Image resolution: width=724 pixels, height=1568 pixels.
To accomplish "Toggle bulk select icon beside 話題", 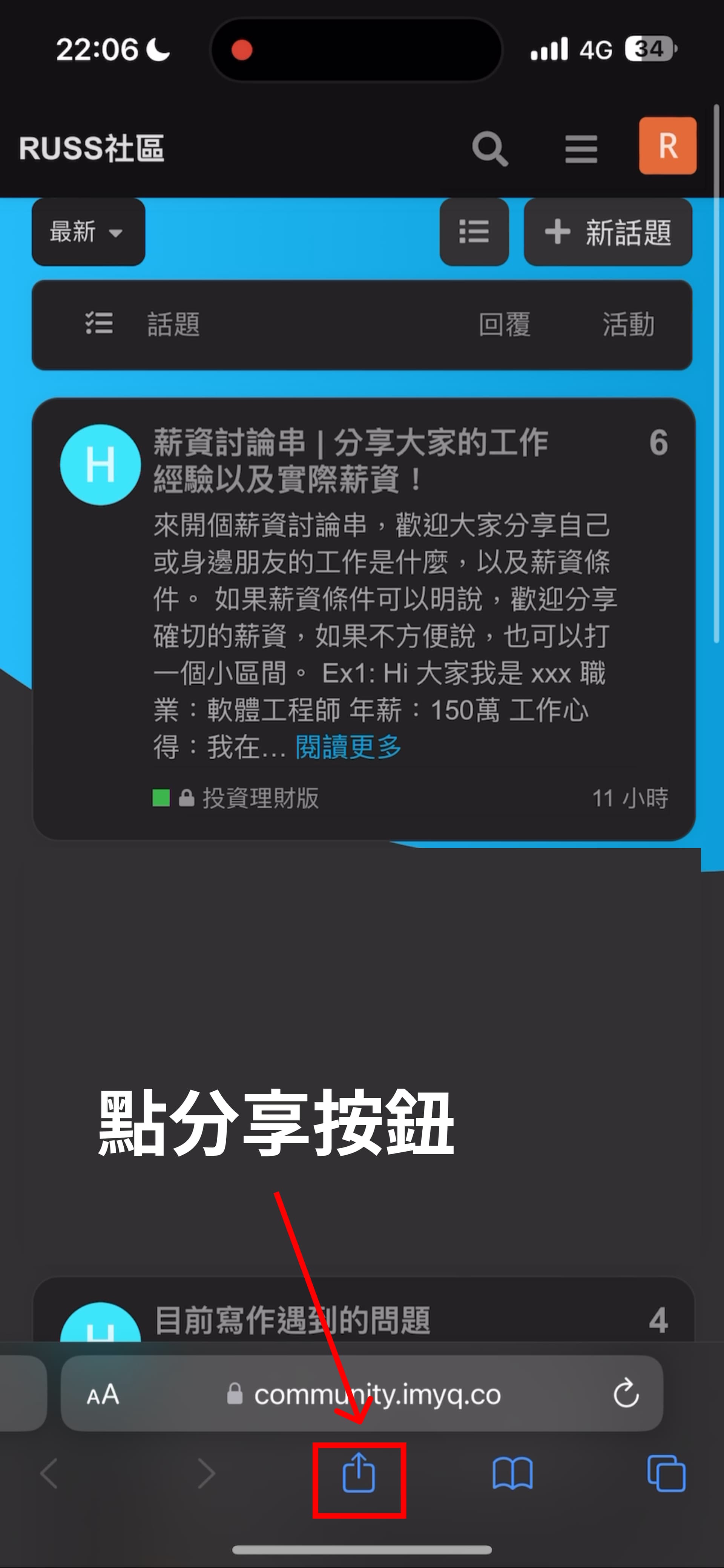I will [99, 323].
